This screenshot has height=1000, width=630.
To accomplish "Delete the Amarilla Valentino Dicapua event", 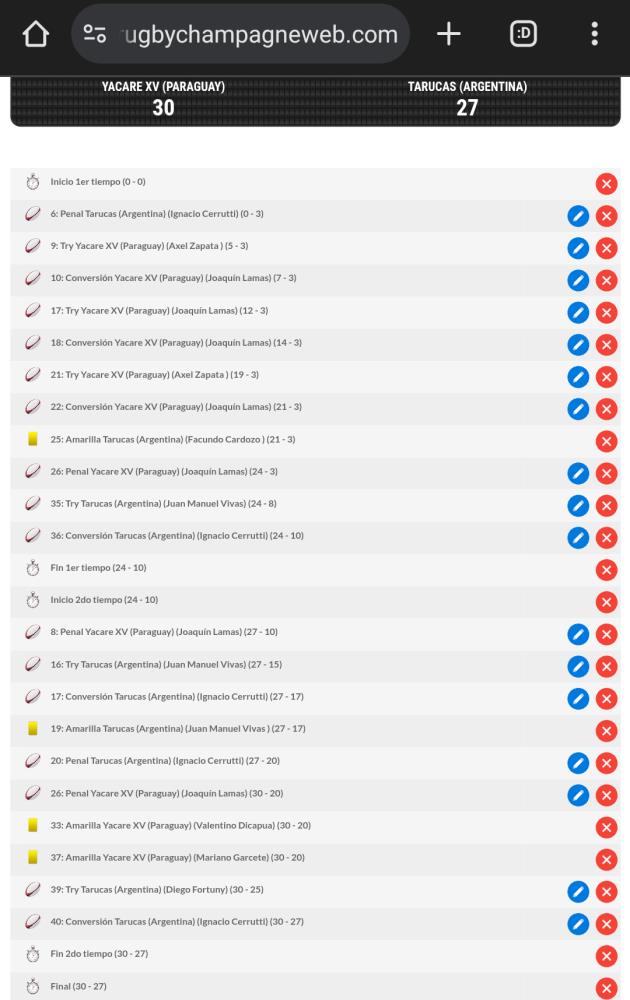I will [606, 827].
